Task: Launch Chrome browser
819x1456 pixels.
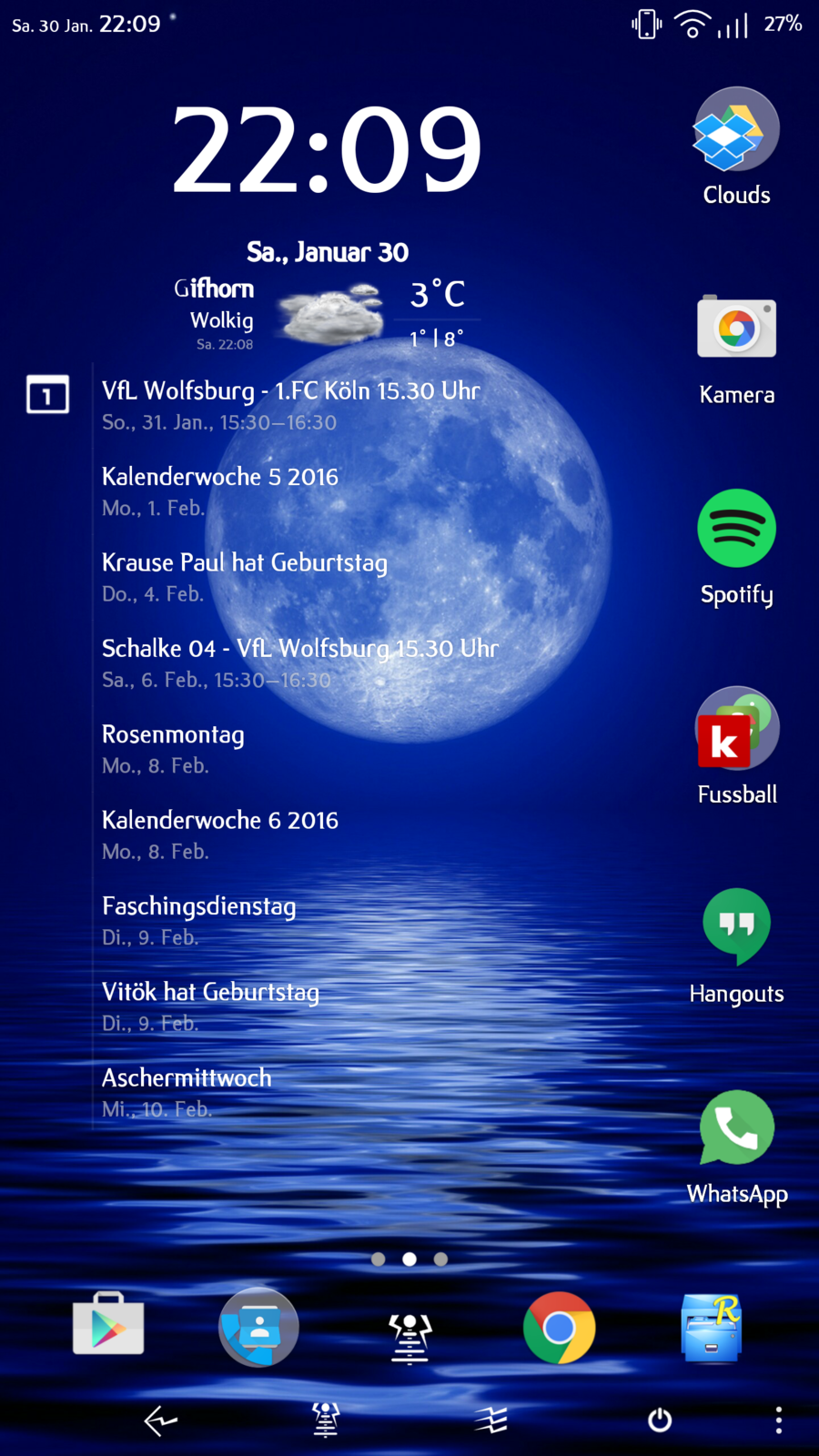Action: click(560, 1327)
